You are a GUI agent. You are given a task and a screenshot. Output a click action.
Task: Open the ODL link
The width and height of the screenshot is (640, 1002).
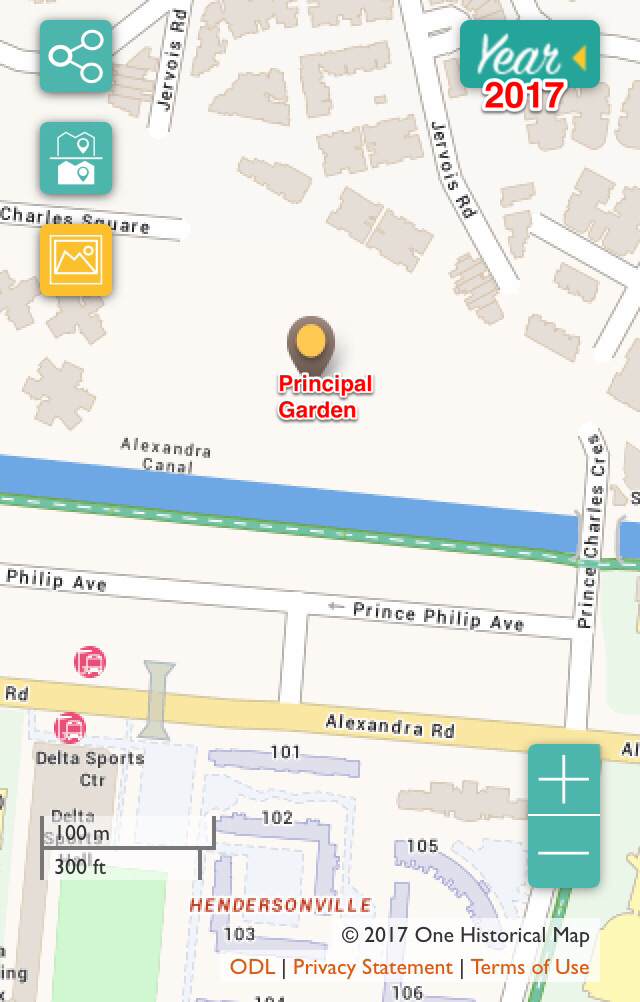(252, 967)
